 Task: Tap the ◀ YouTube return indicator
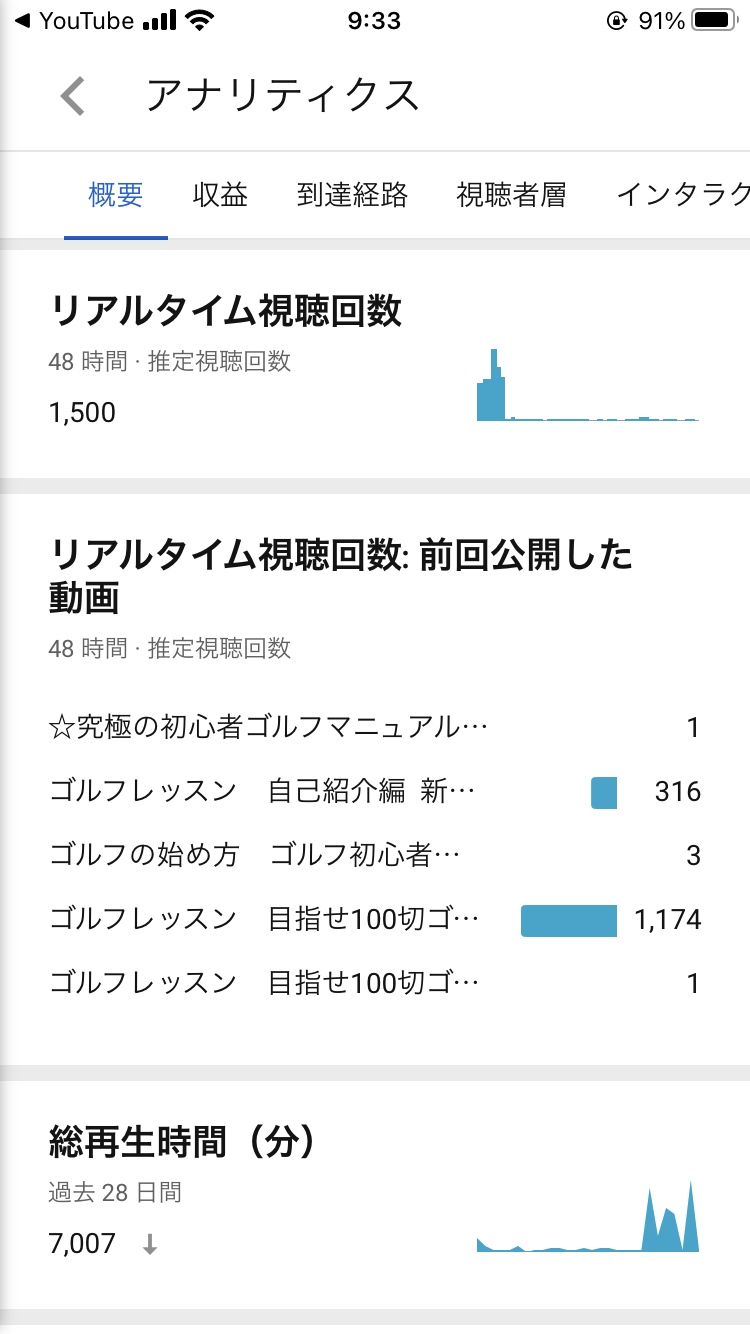pos(70,20)
